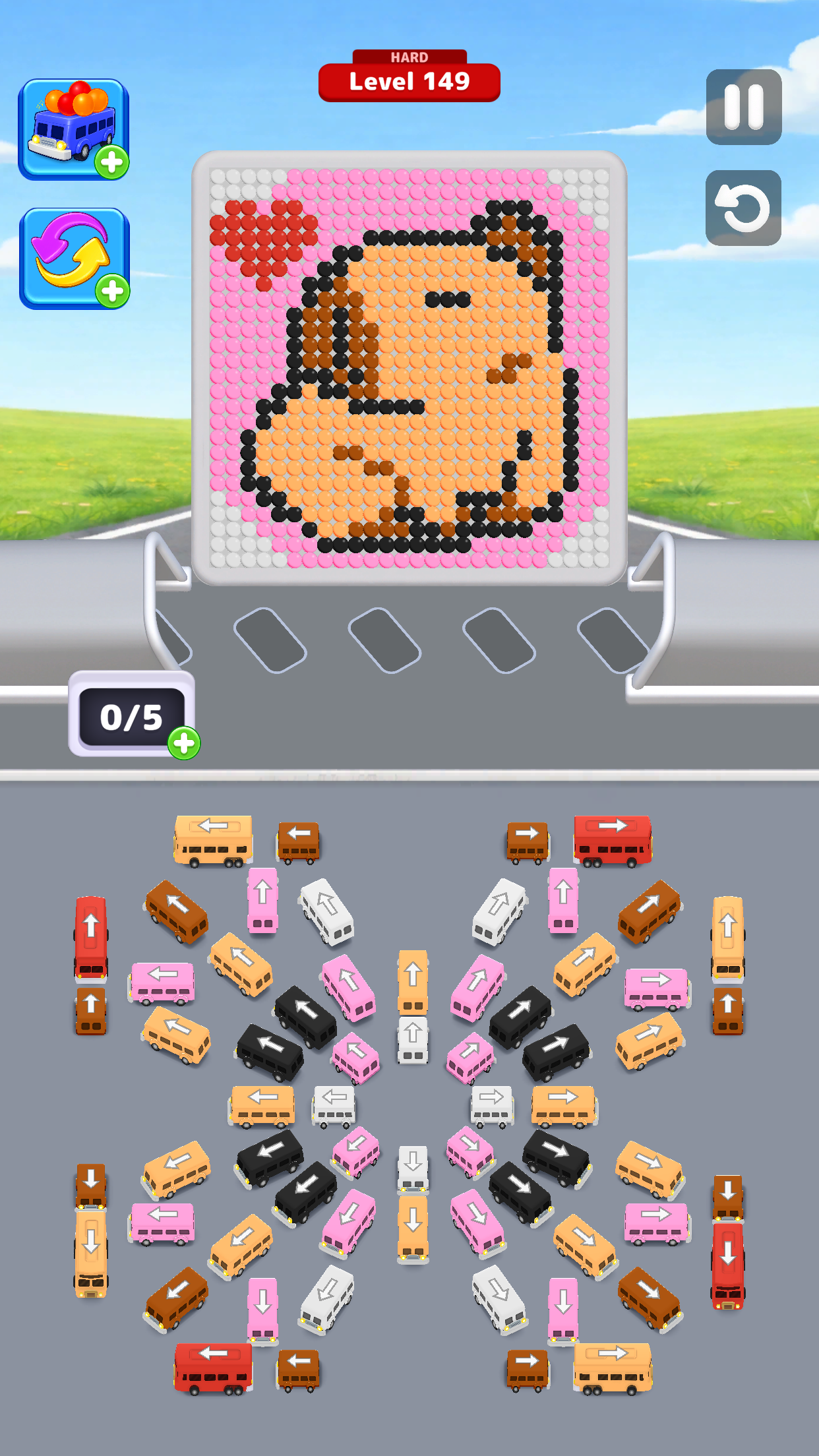Send out the red bus pointing right
Image resolution: width=819 pixels, height=1456 pixels.
point(612,839)
